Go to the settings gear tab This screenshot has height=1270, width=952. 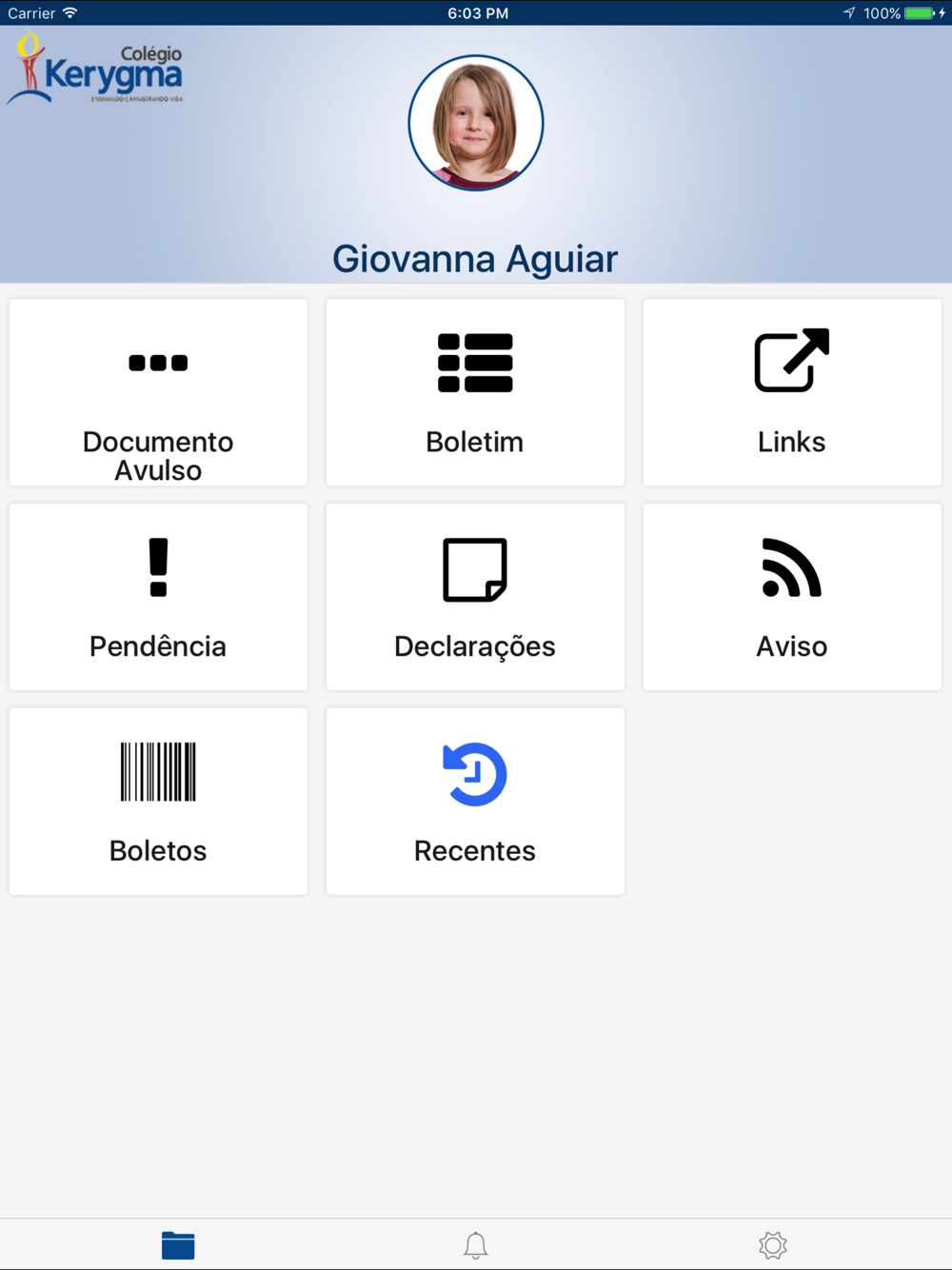click(x=773, y=1244)
